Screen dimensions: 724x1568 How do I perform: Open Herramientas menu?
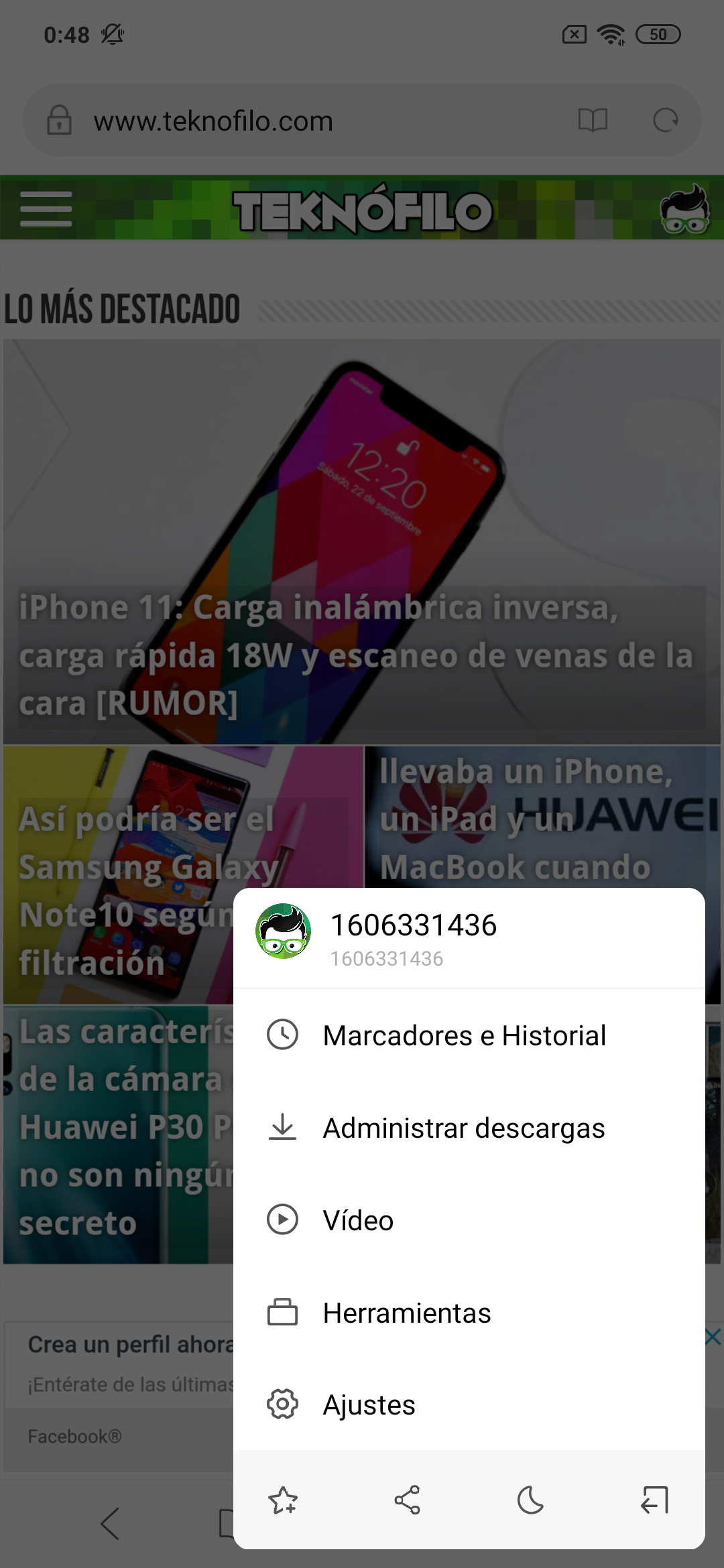tap(469, 1313)
